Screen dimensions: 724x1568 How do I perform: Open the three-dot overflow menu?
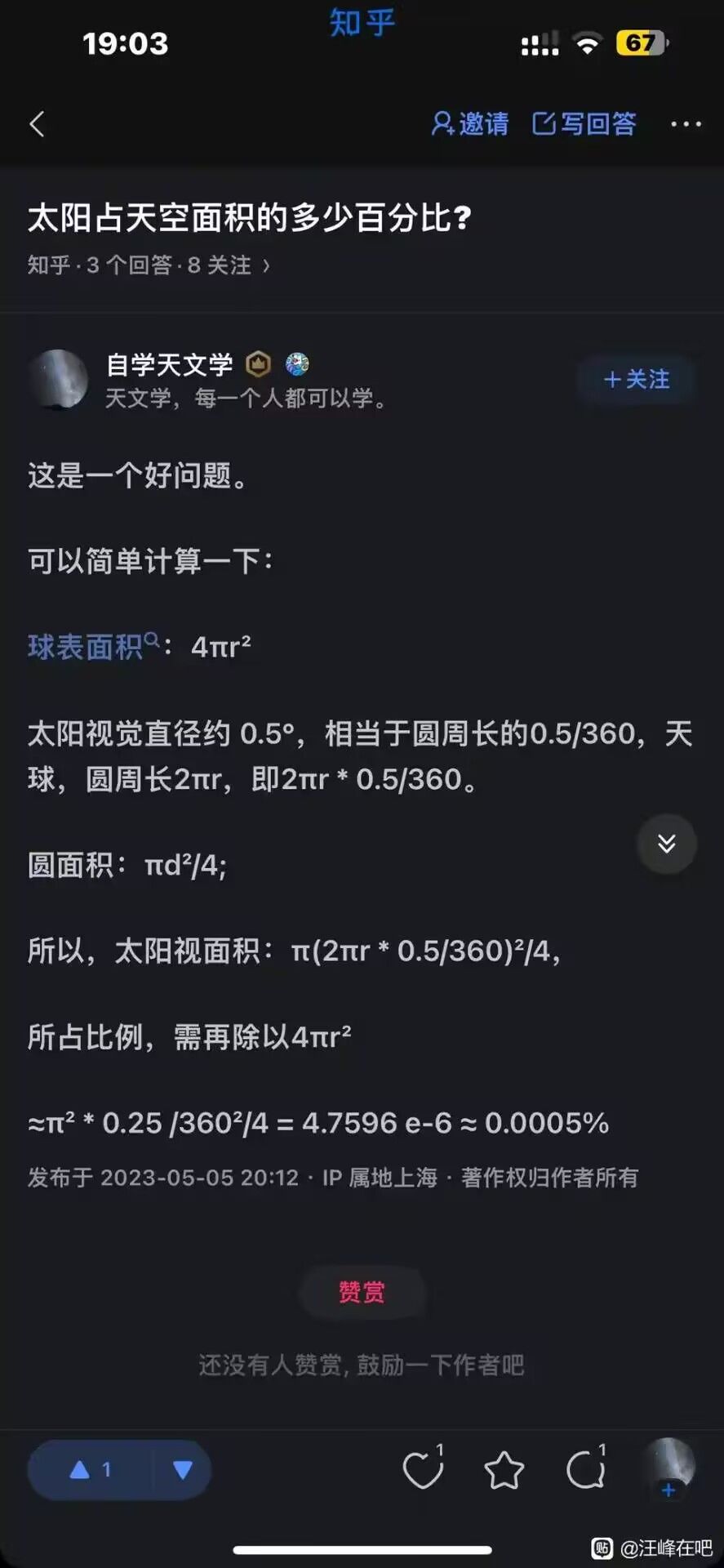686,124
